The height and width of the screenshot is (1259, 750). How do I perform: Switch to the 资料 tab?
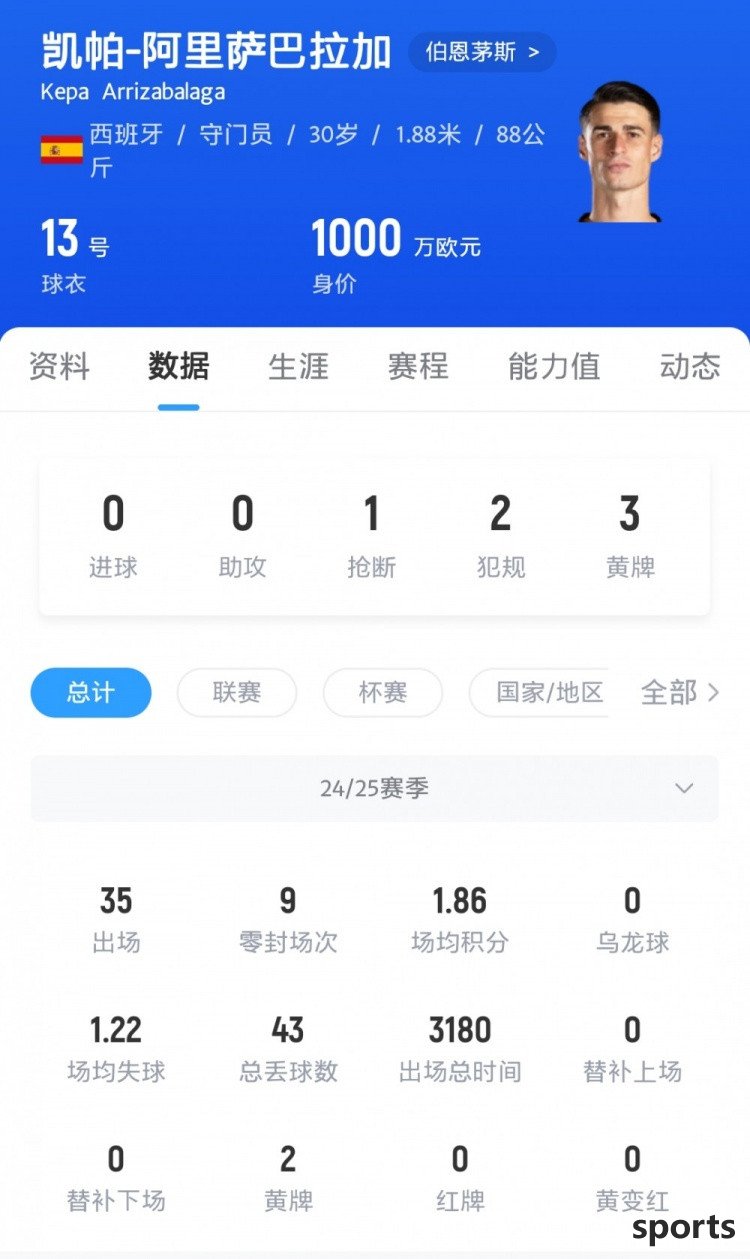(59, 366)
